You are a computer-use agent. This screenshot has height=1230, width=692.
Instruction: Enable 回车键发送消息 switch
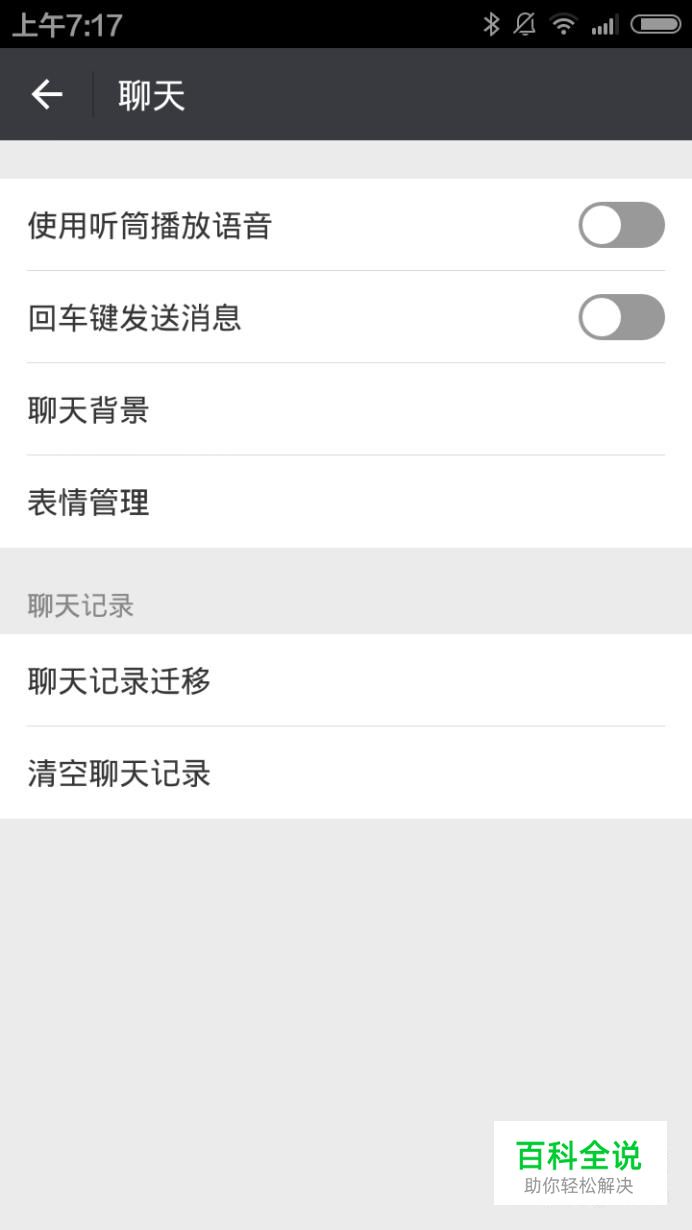pyautogui.click(x=621, y=317)
